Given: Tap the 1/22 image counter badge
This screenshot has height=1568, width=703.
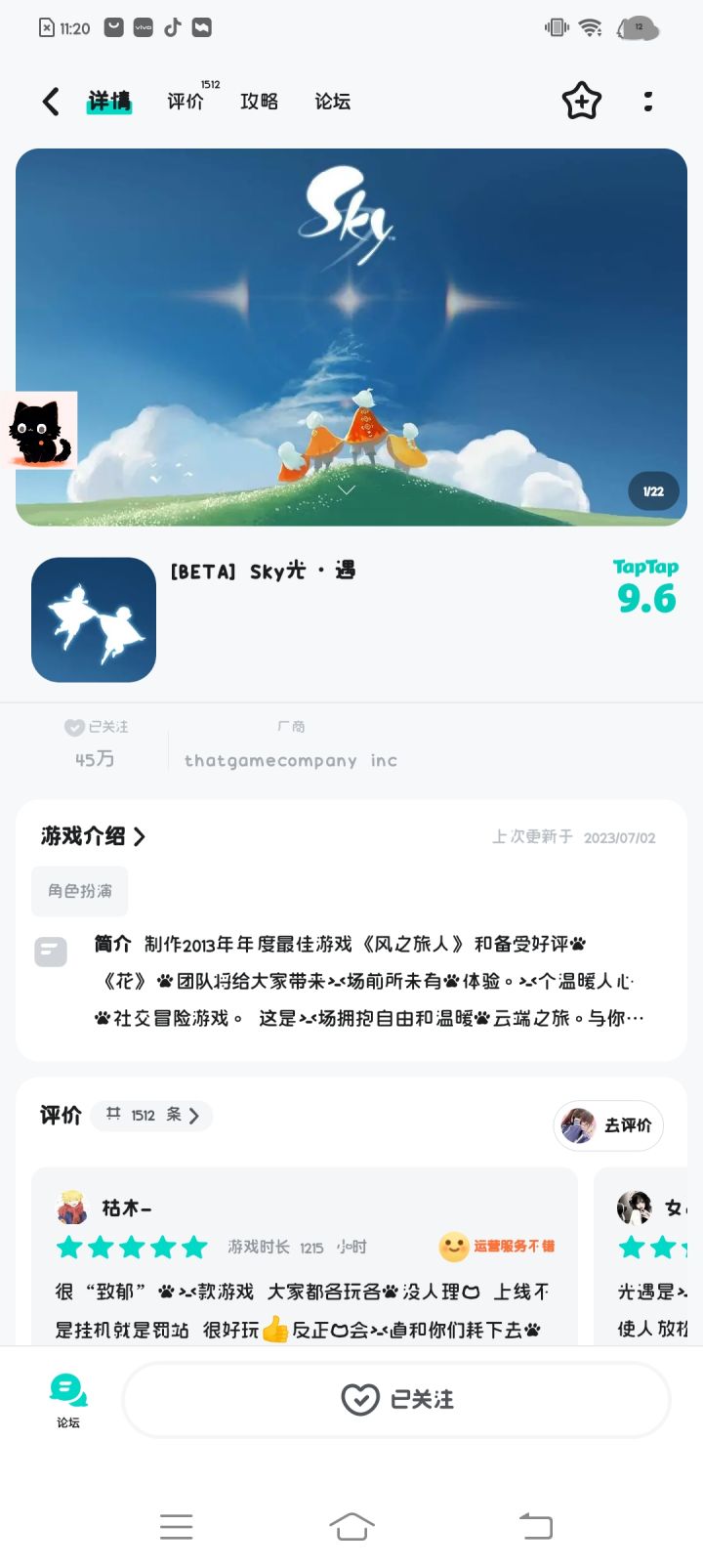Looking at the screenshot, I should [x=652, y=491].
